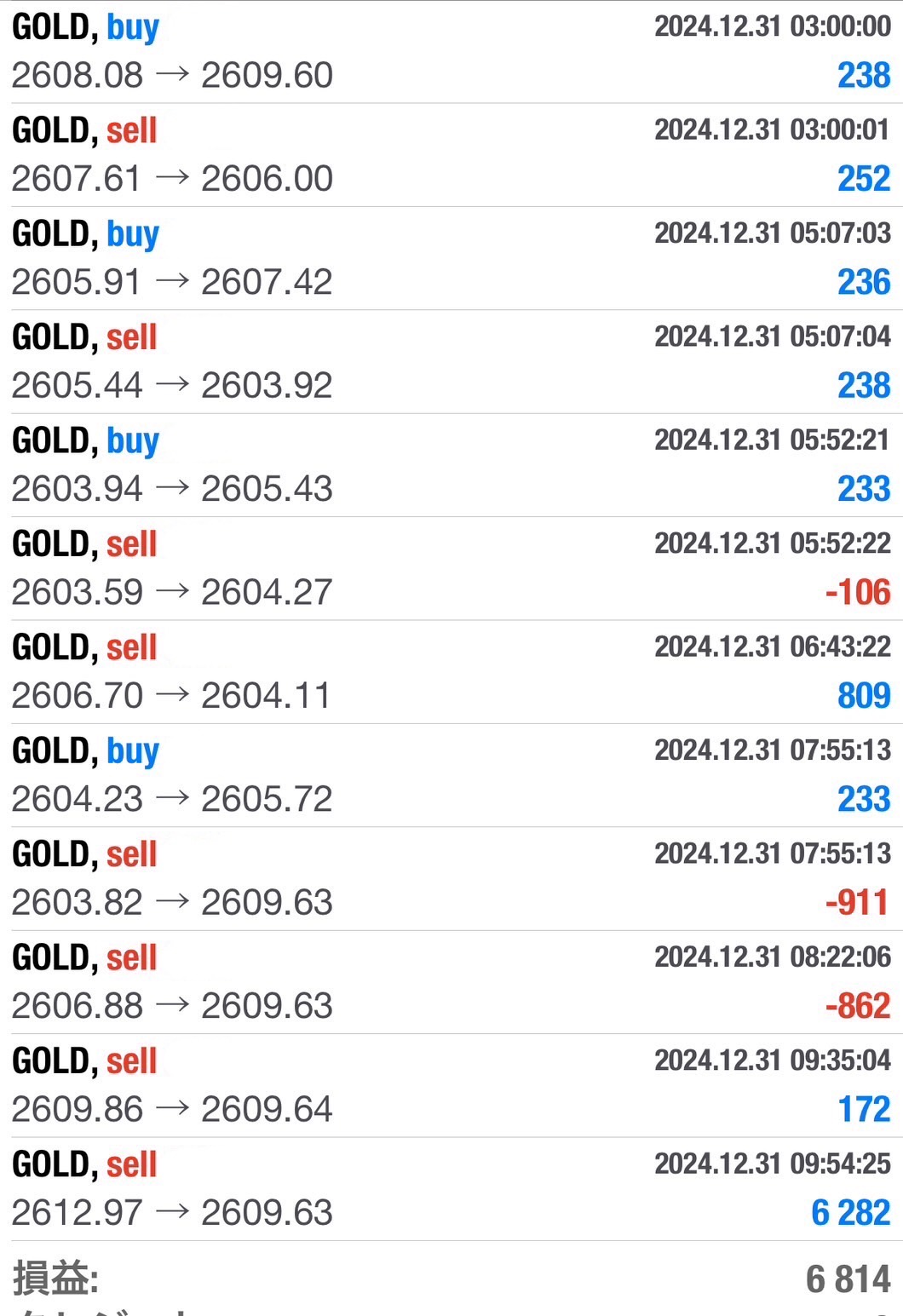Screen dimensions: 903x1316
Task: Show details of the sell trade at 06:43:22
Action: click(x=451, y=671)
